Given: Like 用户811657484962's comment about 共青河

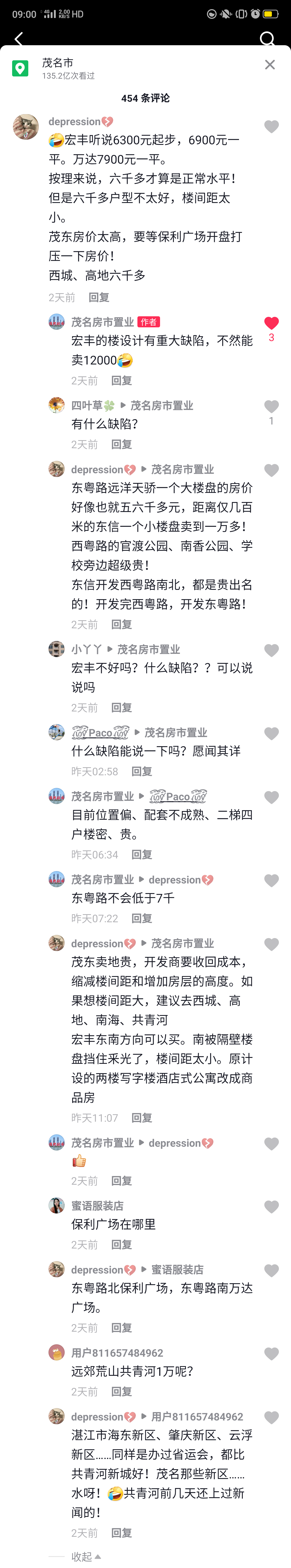Looking at the screenshot, I should (x=272, y=1354).
